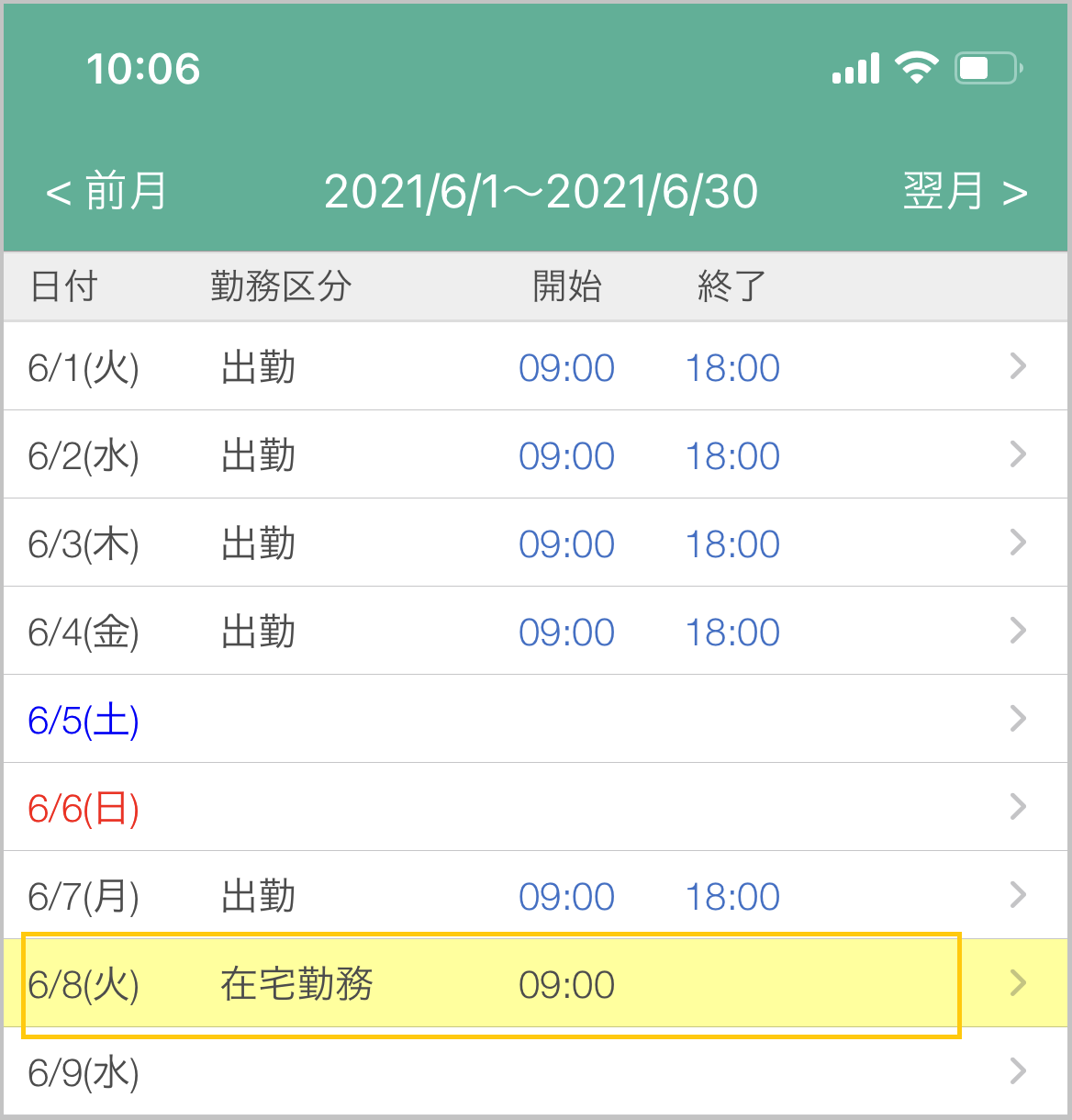Tap the chevron on the 6/6(日) row
1072x1120 pixels.
pyautogui.click(x=1018, y=807)
